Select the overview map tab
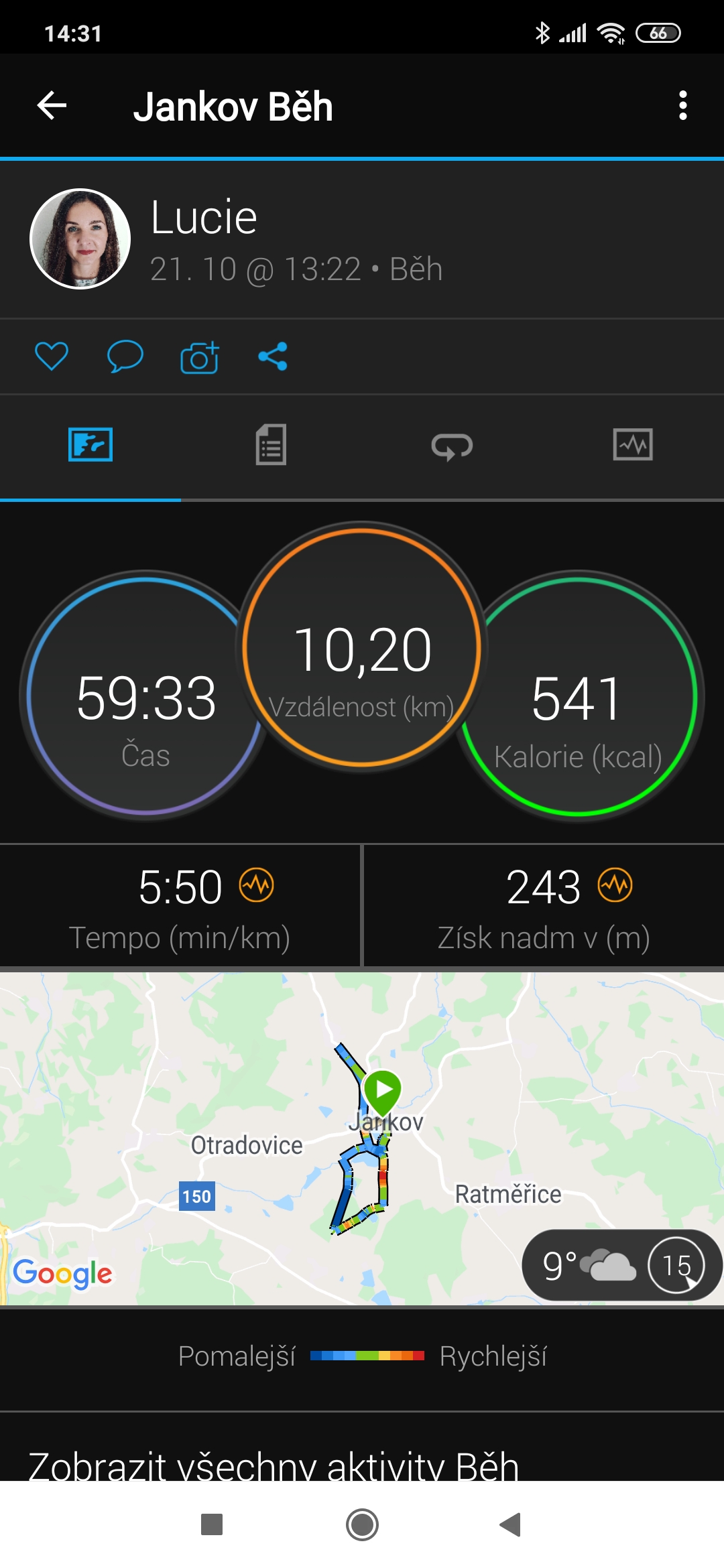The image size is (724, 1568). coord(90,444)
